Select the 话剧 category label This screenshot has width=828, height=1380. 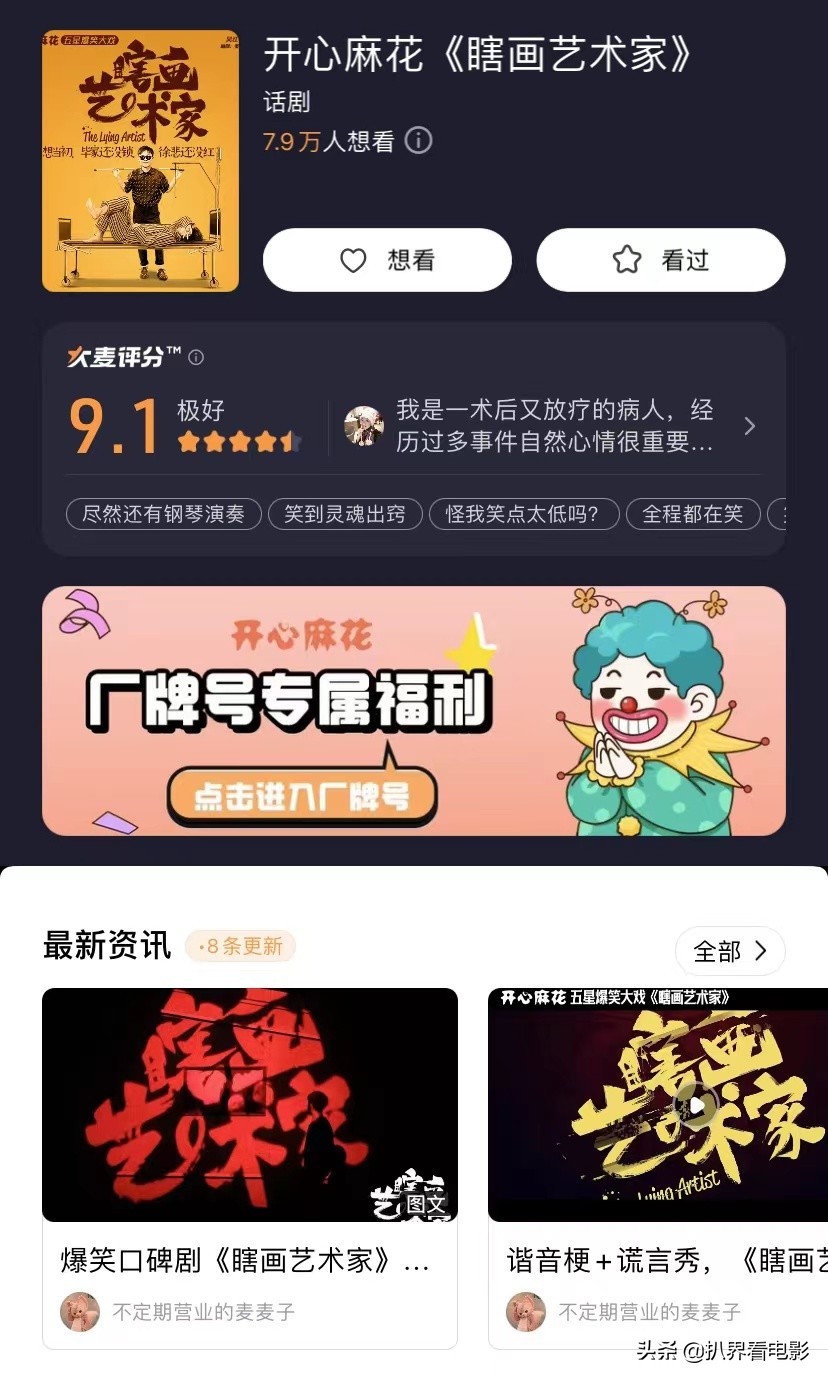click(283, 101)
